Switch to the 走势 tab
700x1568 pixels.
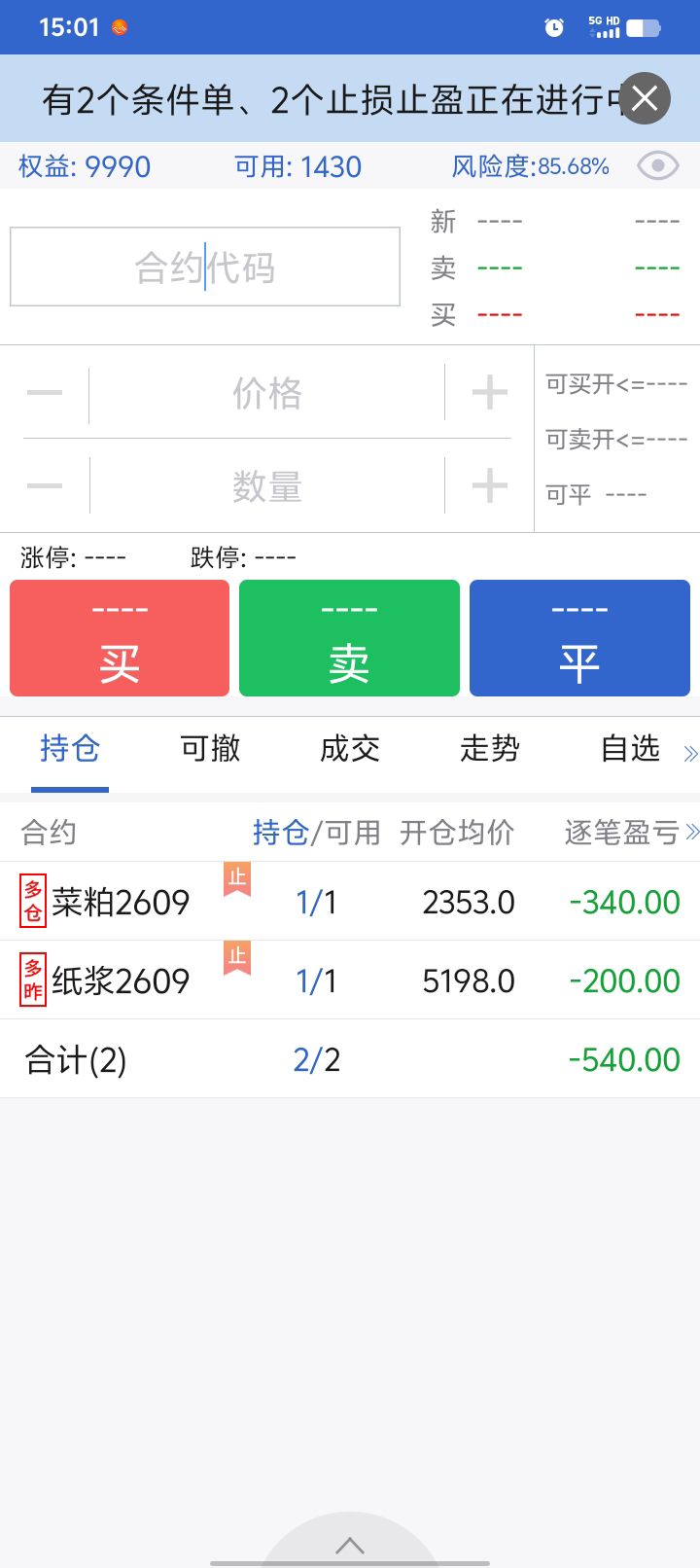click(490, 748)
